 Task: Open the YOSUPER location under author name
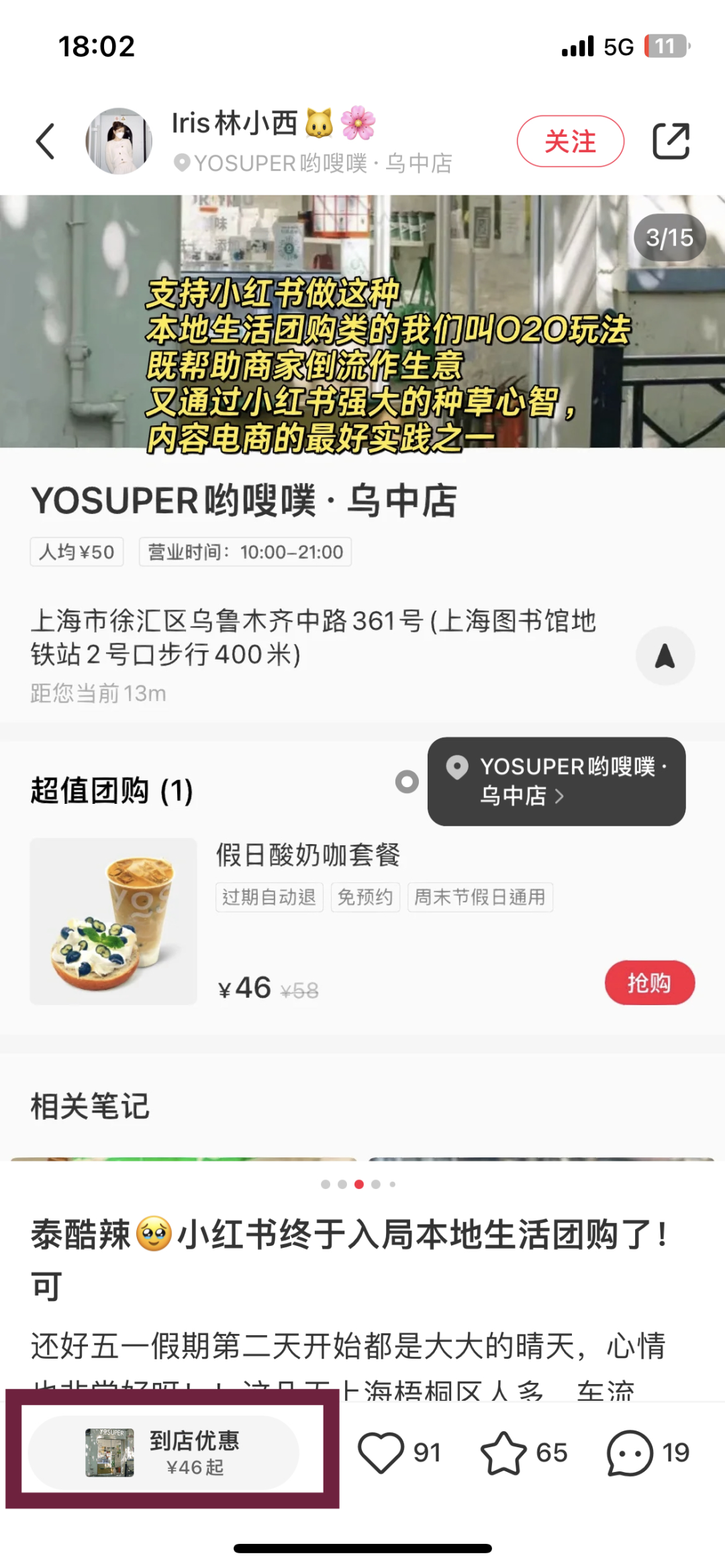click(x=313, y=163)
